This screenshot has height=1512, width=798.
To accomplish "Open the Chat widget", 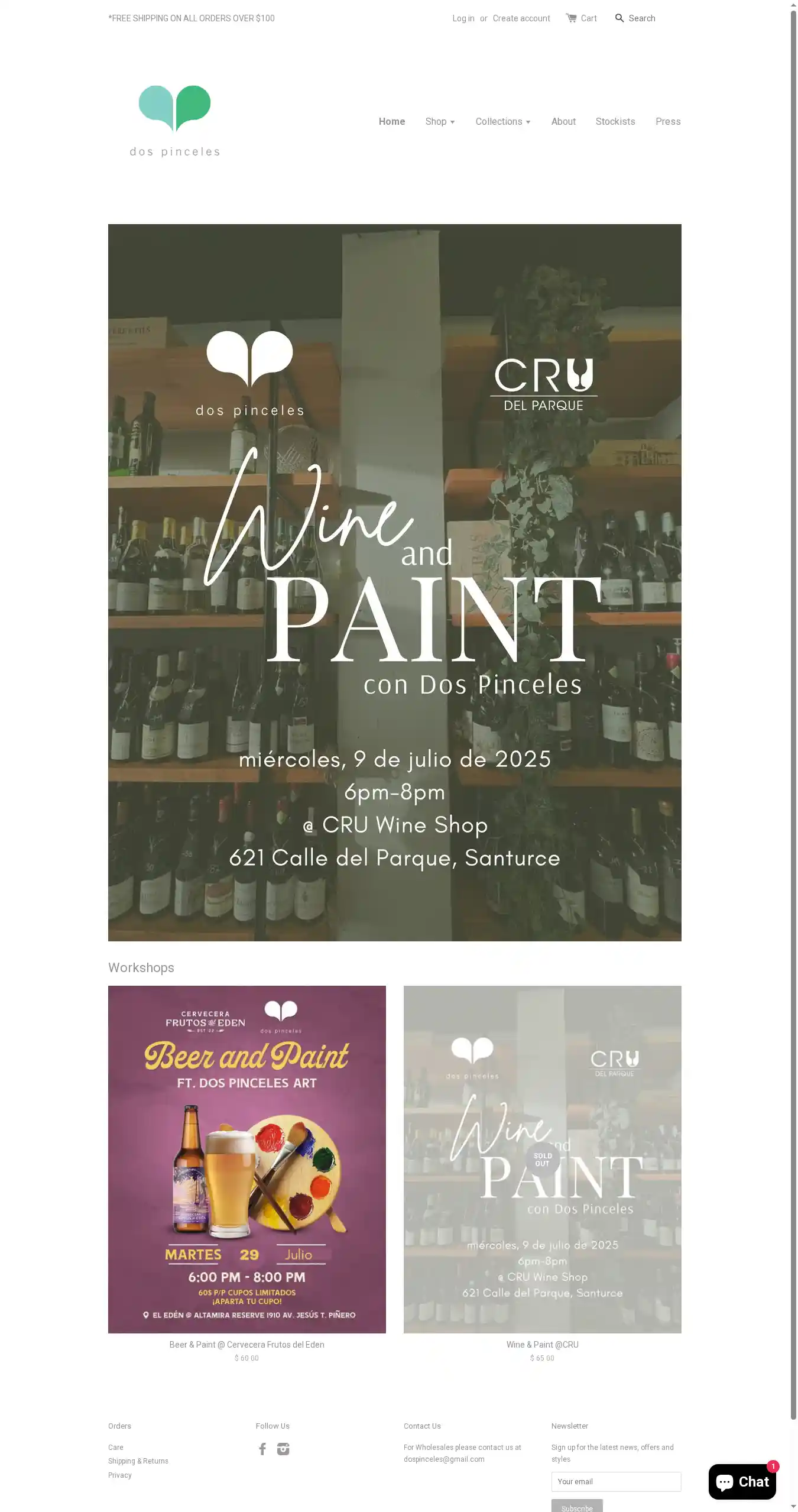I will pos(742,1481).
